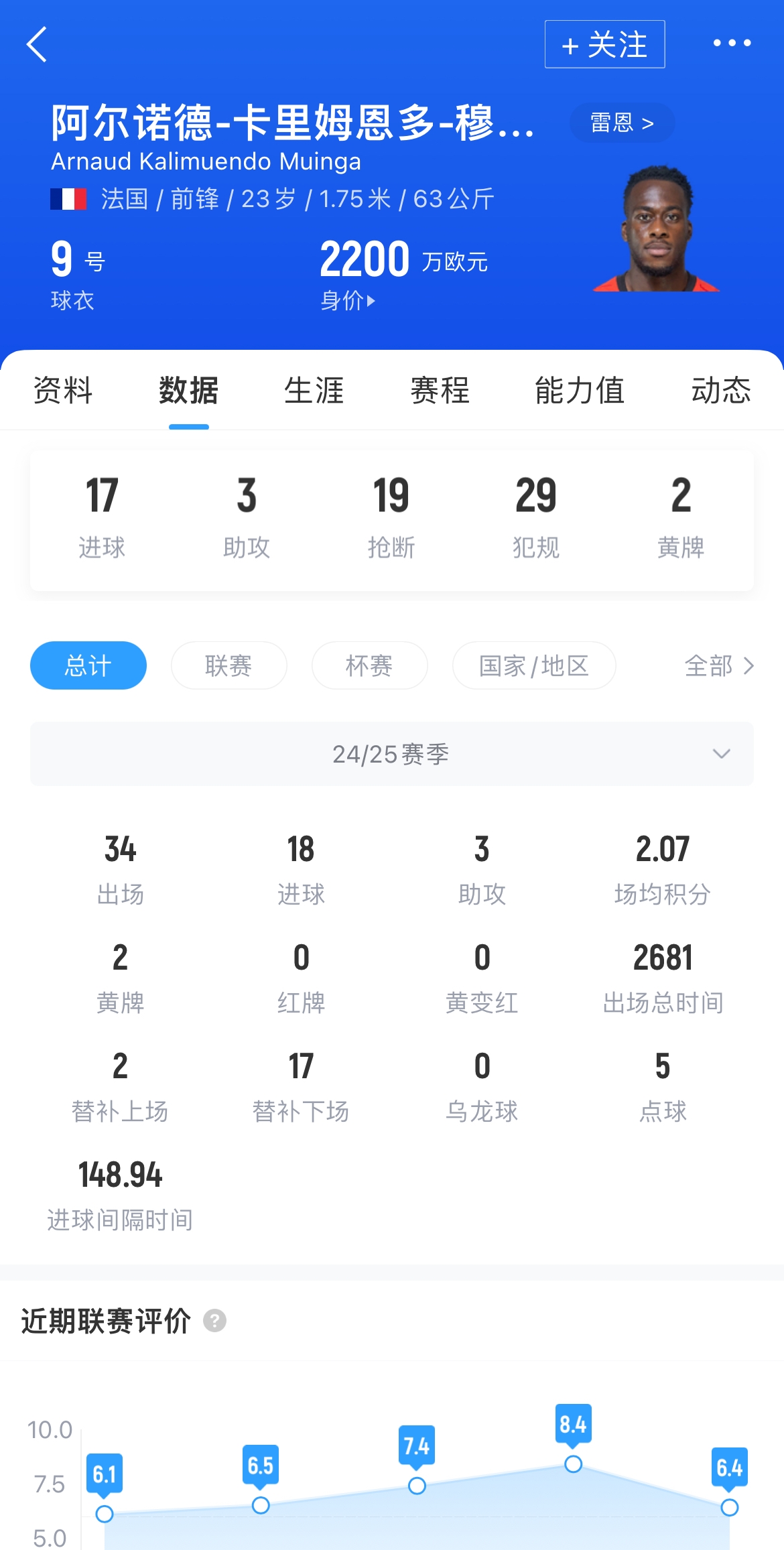Open the three-dot overflow menu
Screen dimensions: 784x1550
click(x=732, y=44)
